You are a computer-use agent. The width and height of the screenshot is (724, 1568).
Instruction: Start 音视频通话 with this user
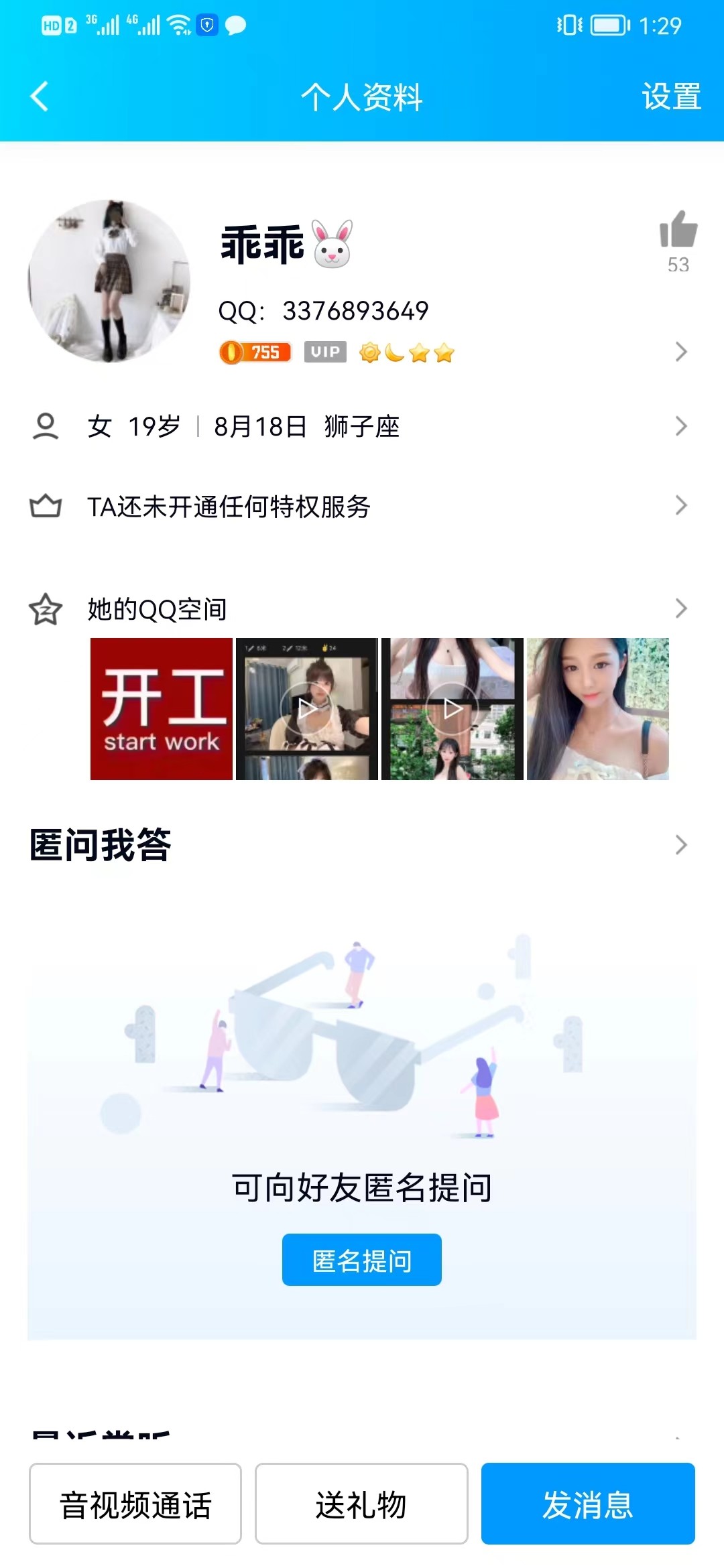click(135, 1504)
